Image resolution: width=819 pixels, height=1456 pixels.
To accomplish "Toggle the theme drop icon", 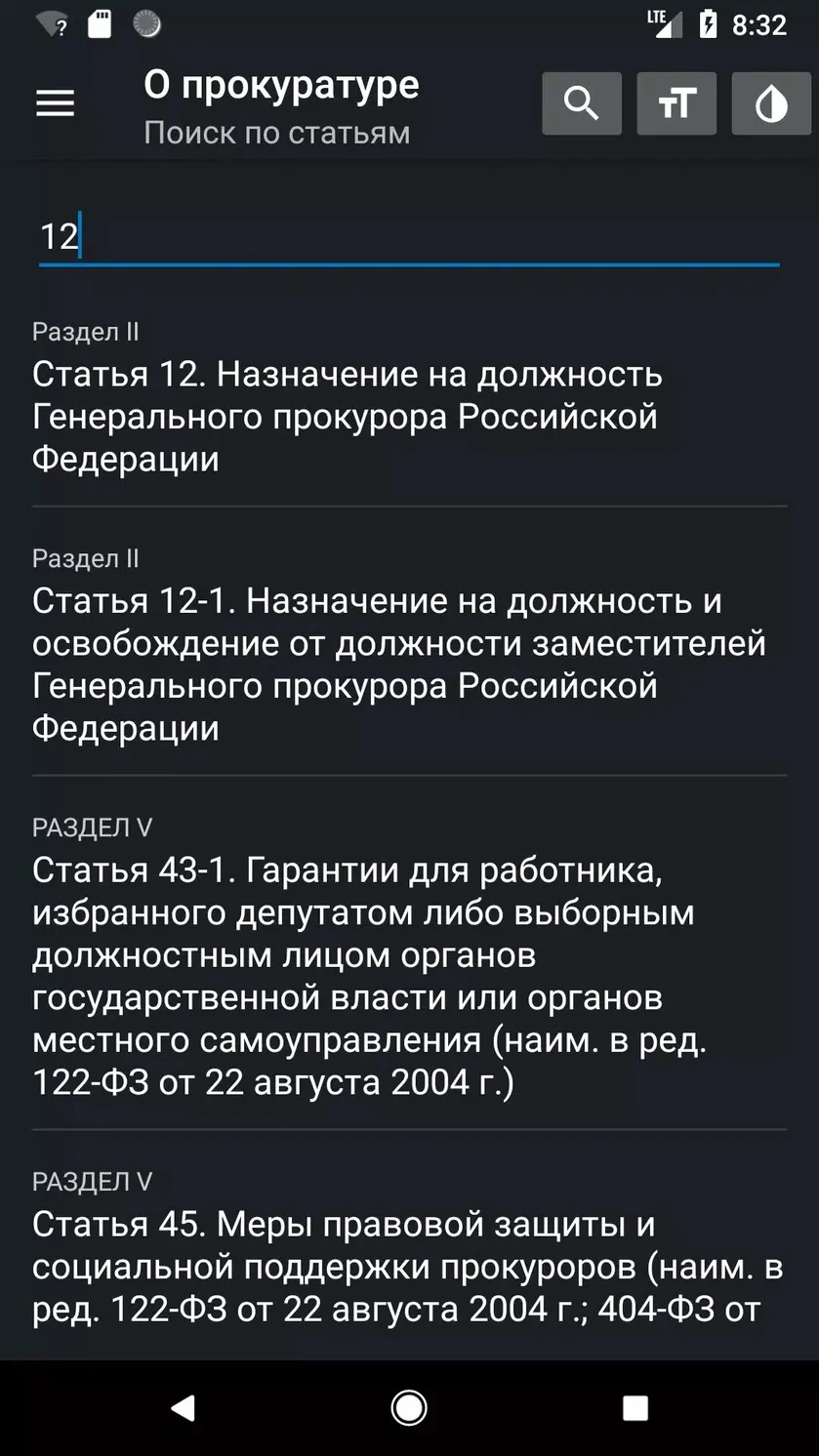I will (771, 103).
